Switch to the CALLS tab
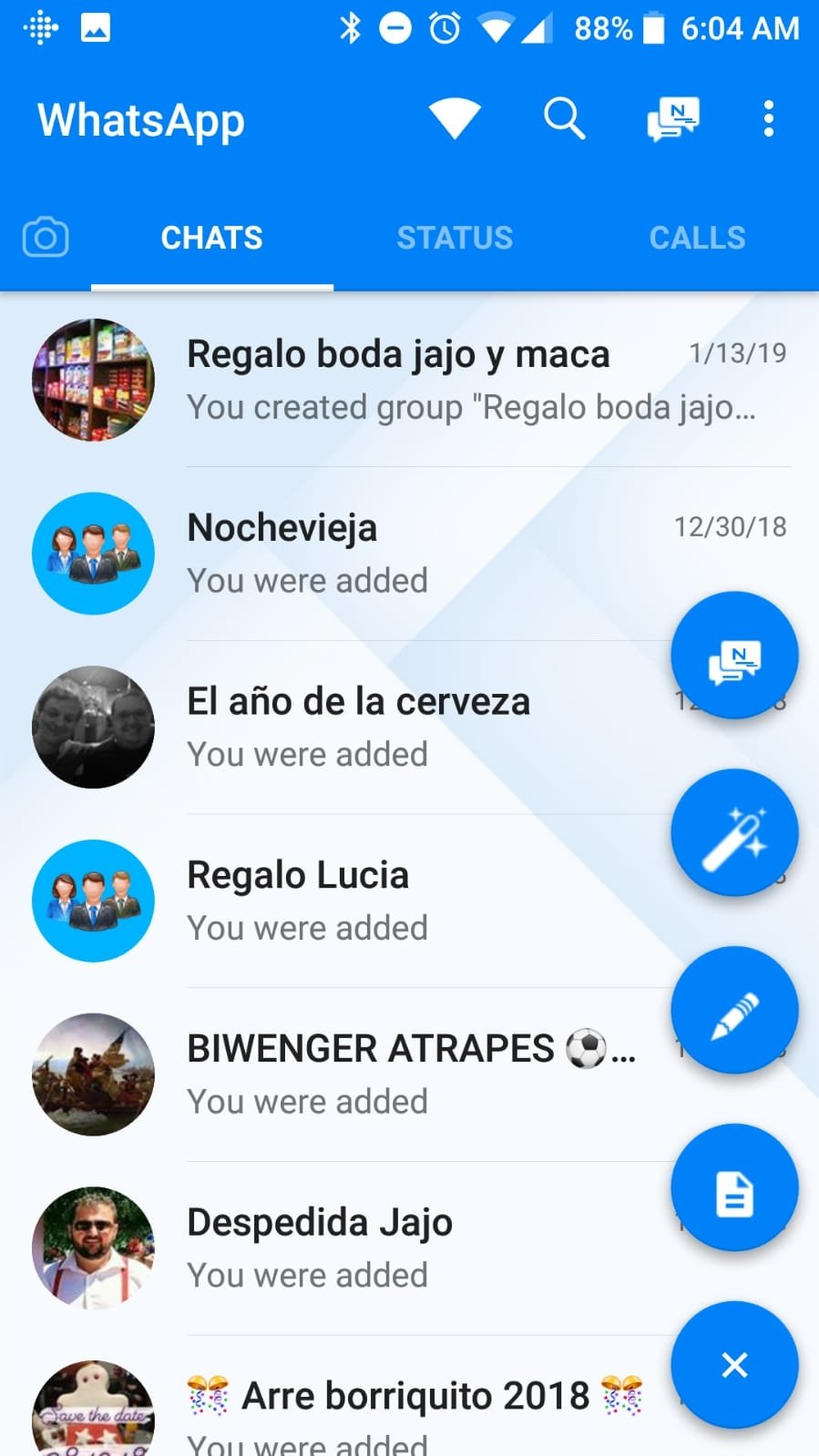Screen dimensions: 819x1456 point(697,237)
